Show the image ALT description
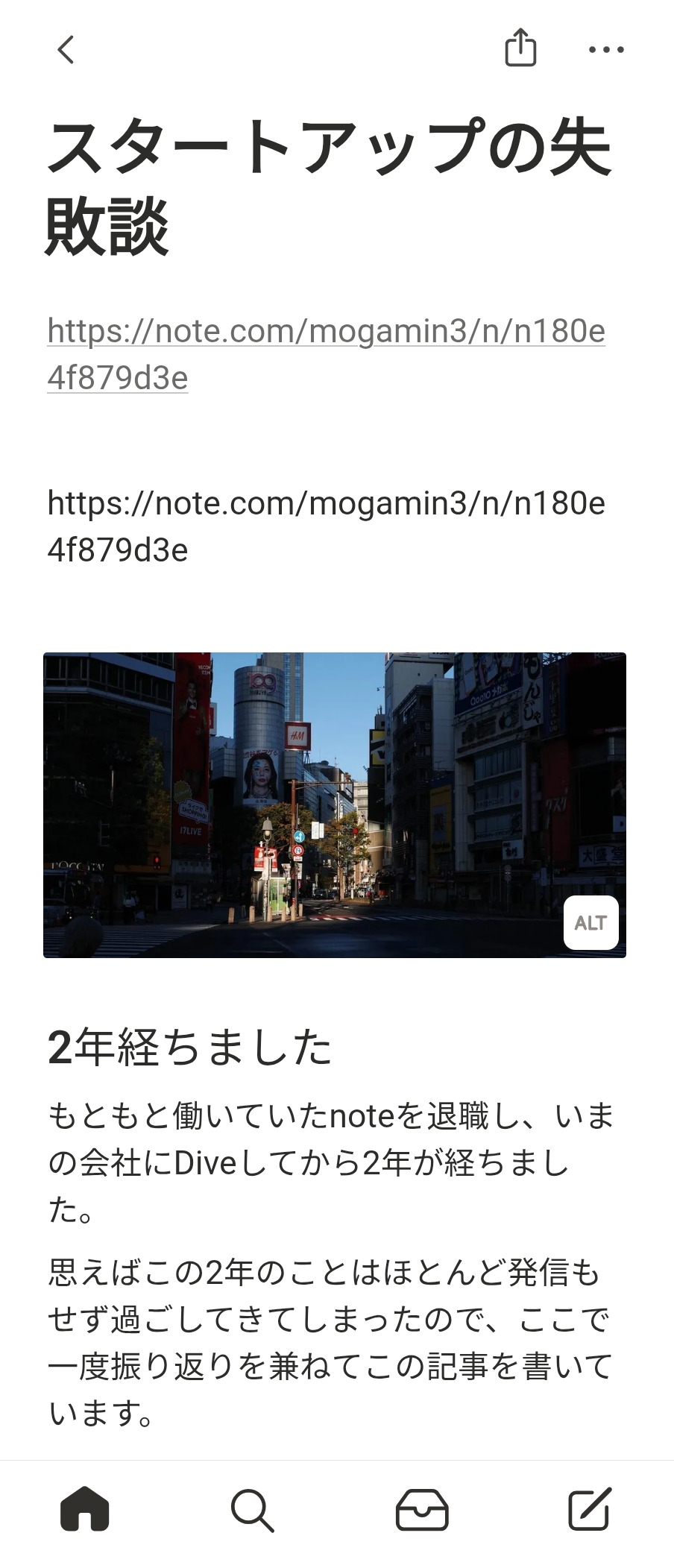This screenshot has height=1568, width=674. pyautogui.click(x=590, y=922)
